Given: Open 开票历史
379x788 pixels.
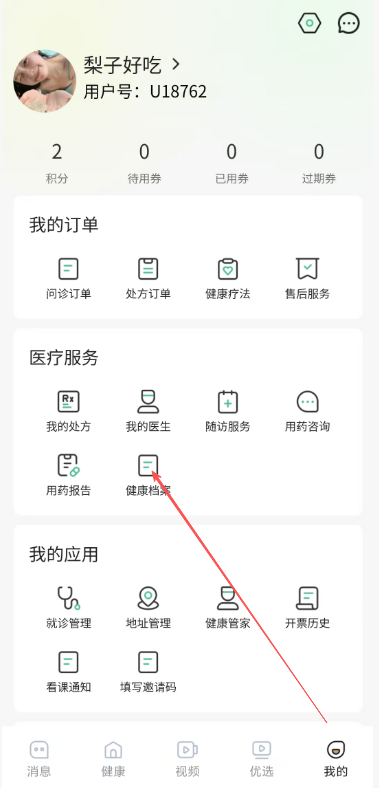Looking at the screenshot, I should [x=307, y=608].
